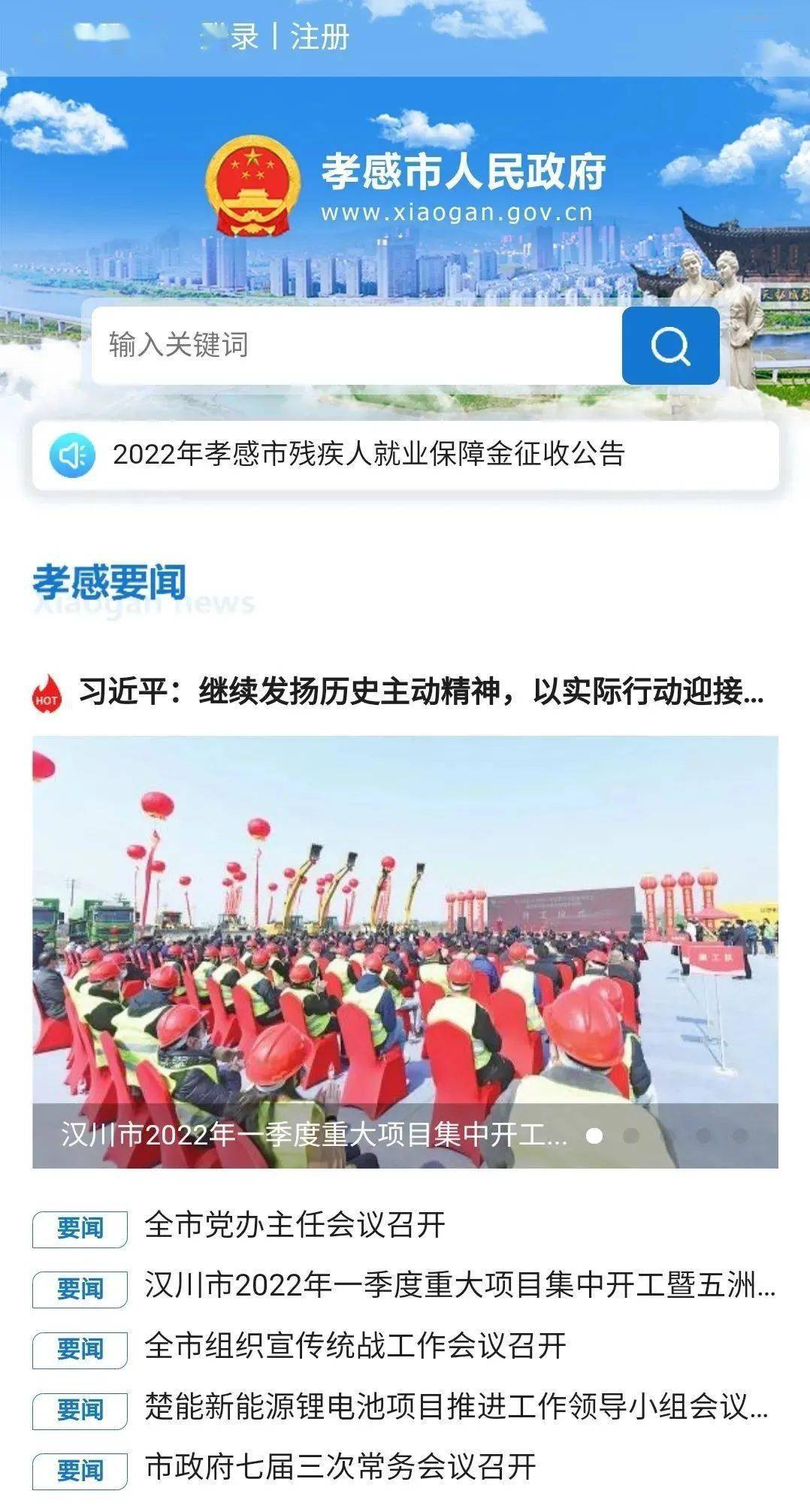
Task: Open 汉川市2022年一季度重大项目集中开工暨五洲 article
Action: point(461,1285)
